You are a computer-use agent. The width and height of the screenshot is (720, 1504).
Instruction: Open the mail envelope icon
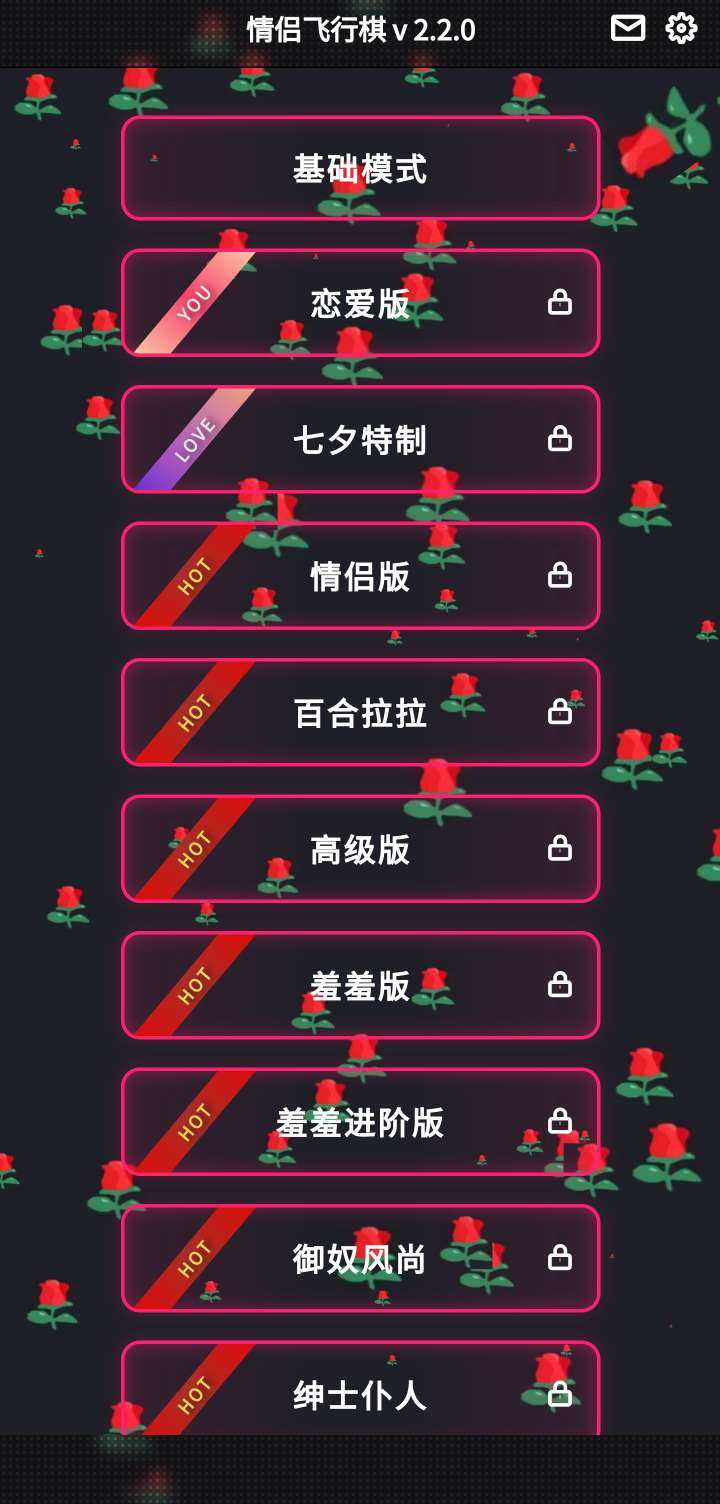[x=628, y=29]
